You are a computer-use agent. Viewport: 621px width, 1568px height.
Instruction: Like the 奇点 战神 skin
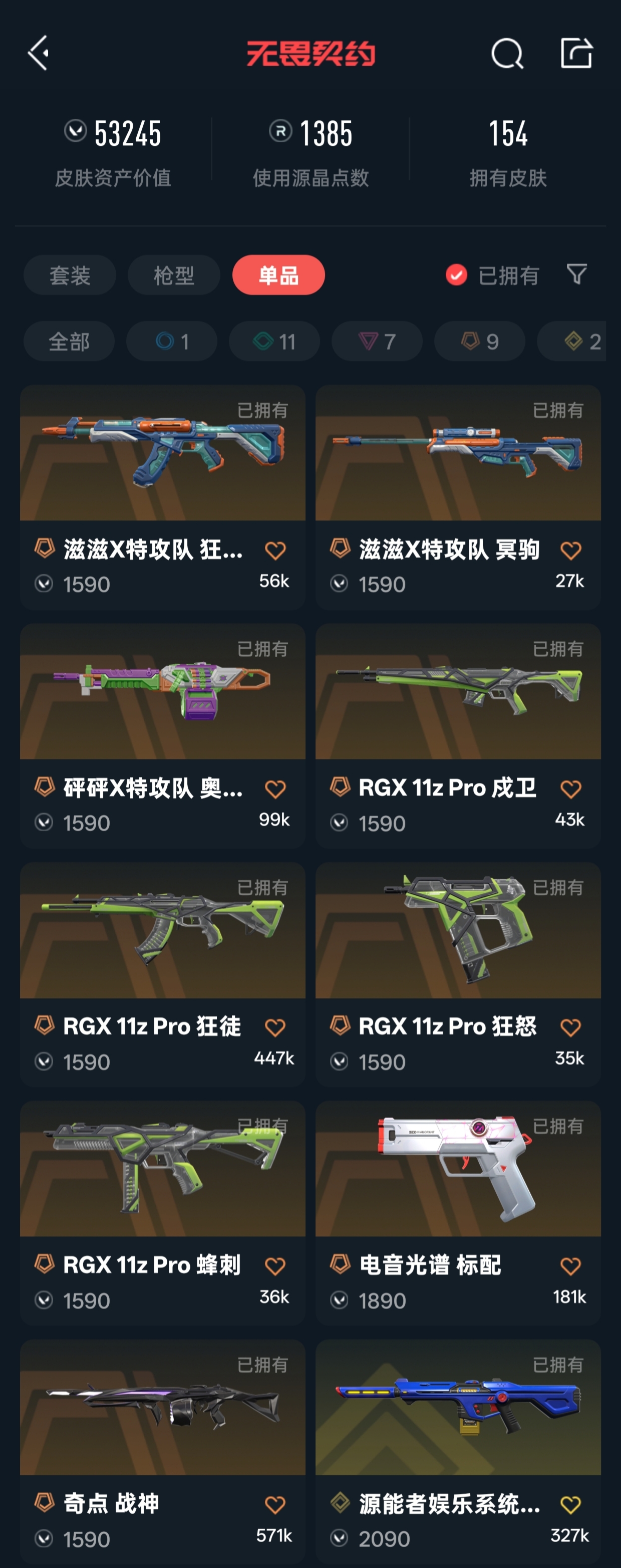pyautogui.click(x=275, y=1505)
